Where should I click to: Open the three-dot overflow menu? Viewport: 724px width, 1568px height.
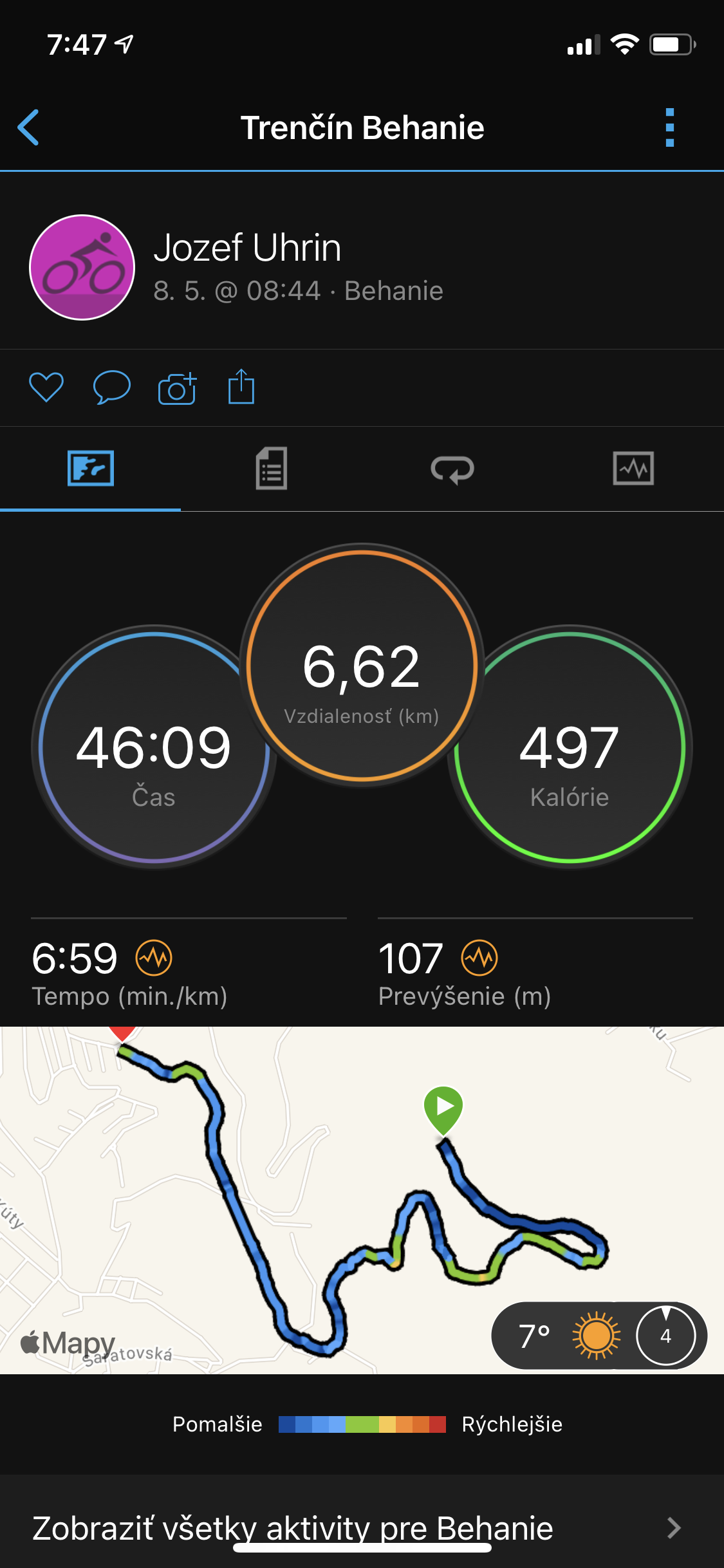coord(670,127)
